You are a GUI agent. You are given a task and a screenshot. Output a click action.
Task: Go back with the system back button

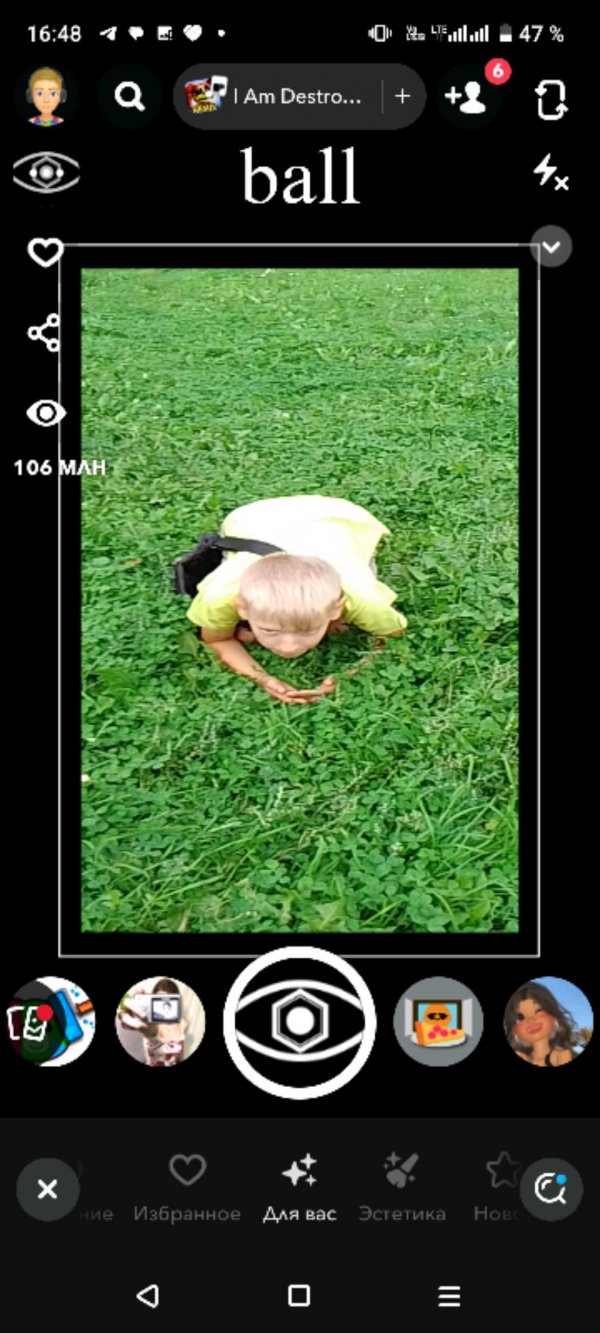pos(148,1296)
